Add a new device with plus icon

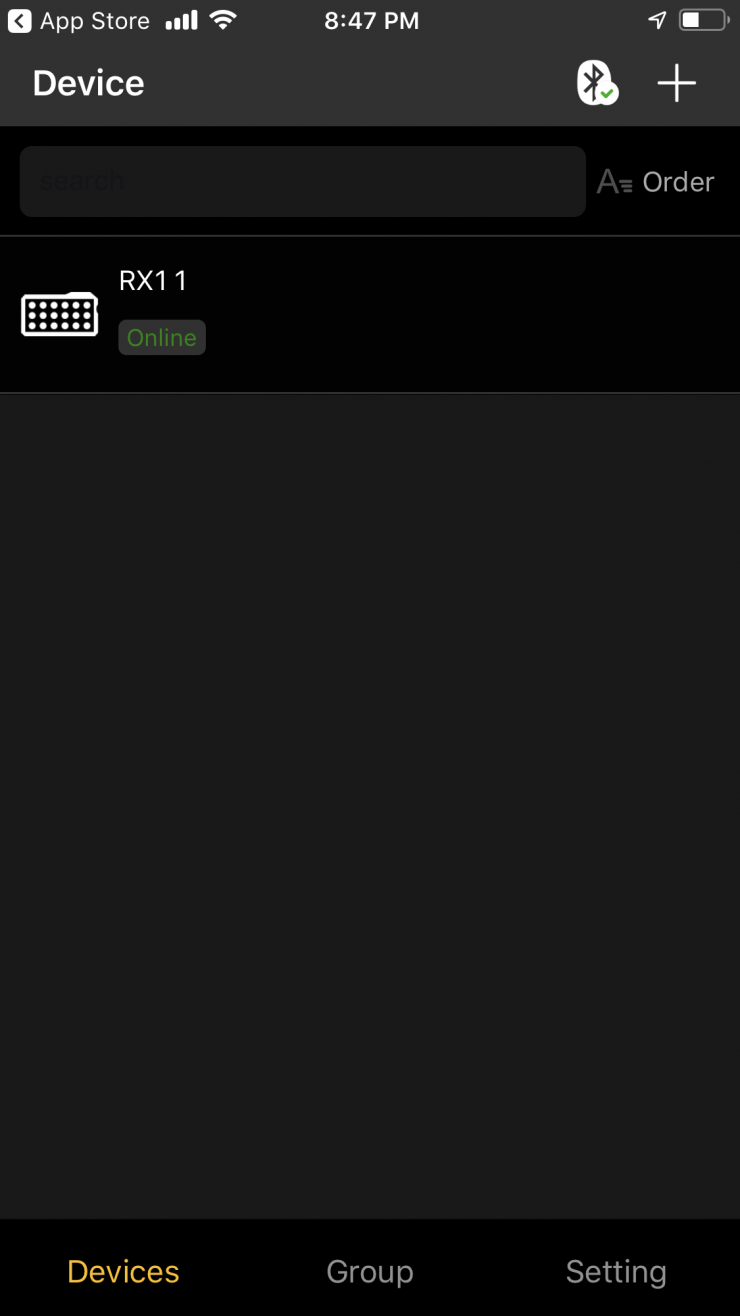point(676,83)
